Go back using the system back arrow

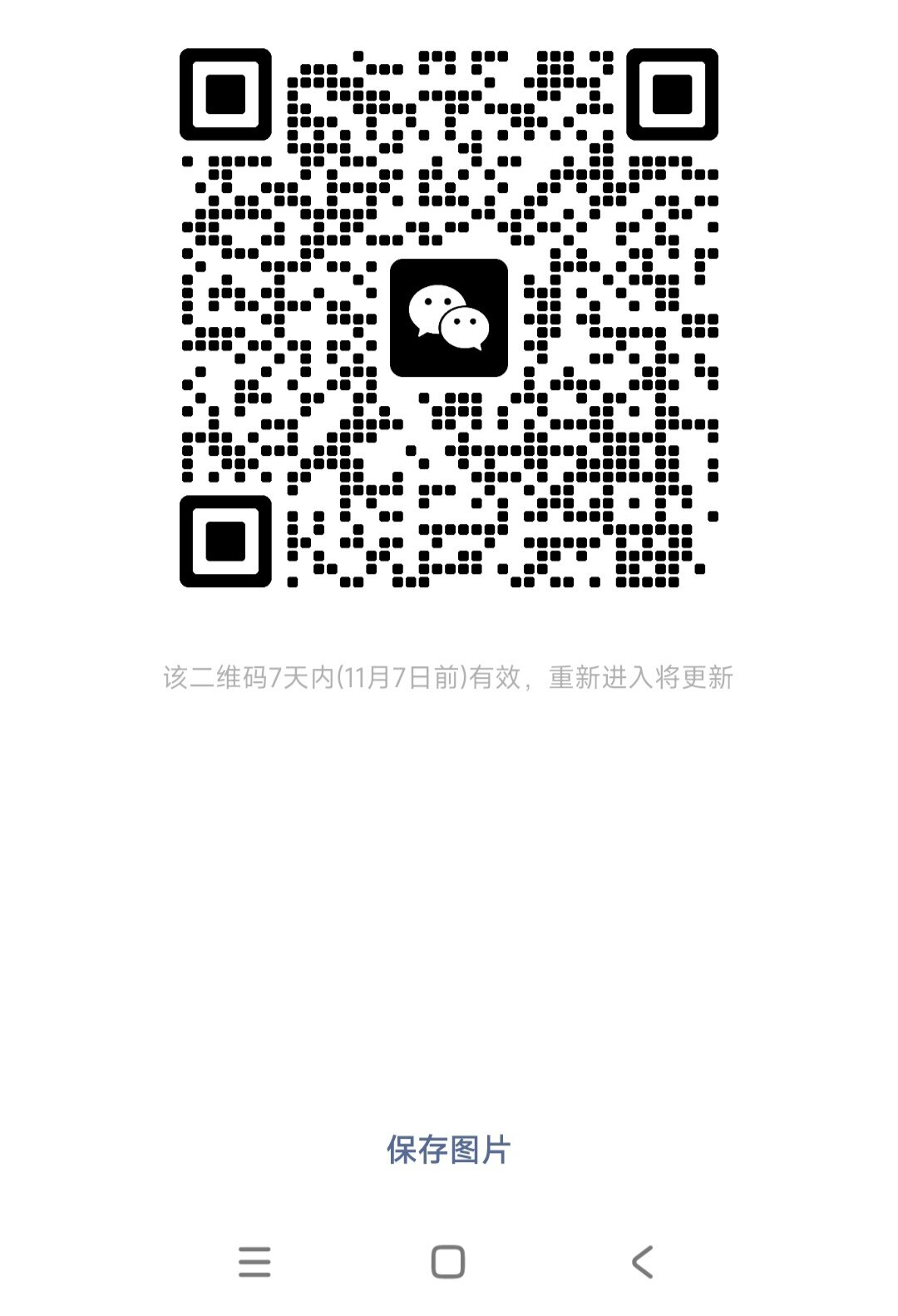tap(642, 1262)
